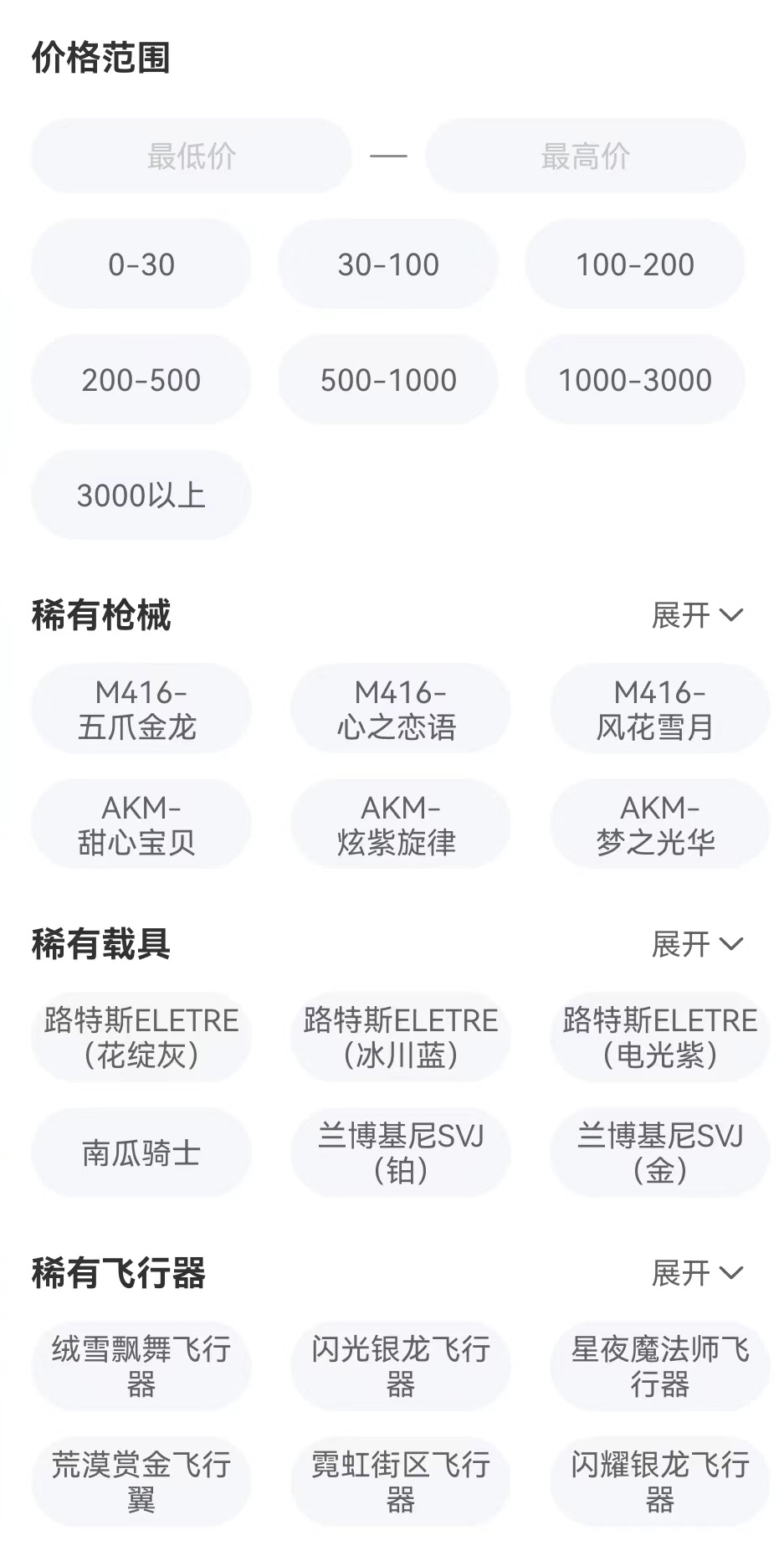Choose AKM-甜心宝贝 weapon chip
This screenshot has width=784, height=1561.
[x=141, y=824]
